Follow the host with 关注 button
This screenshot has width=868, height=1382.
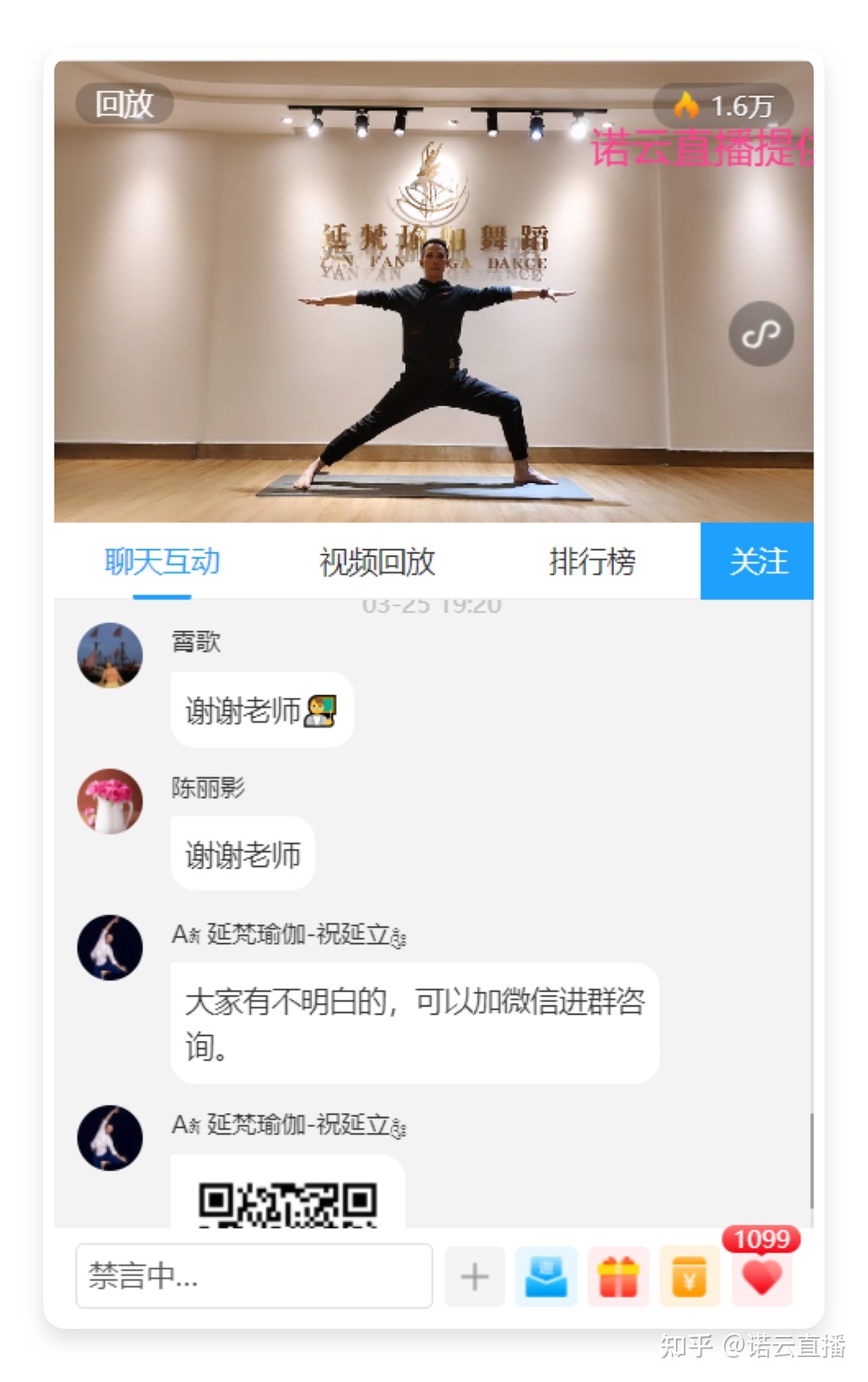(756, 561)
